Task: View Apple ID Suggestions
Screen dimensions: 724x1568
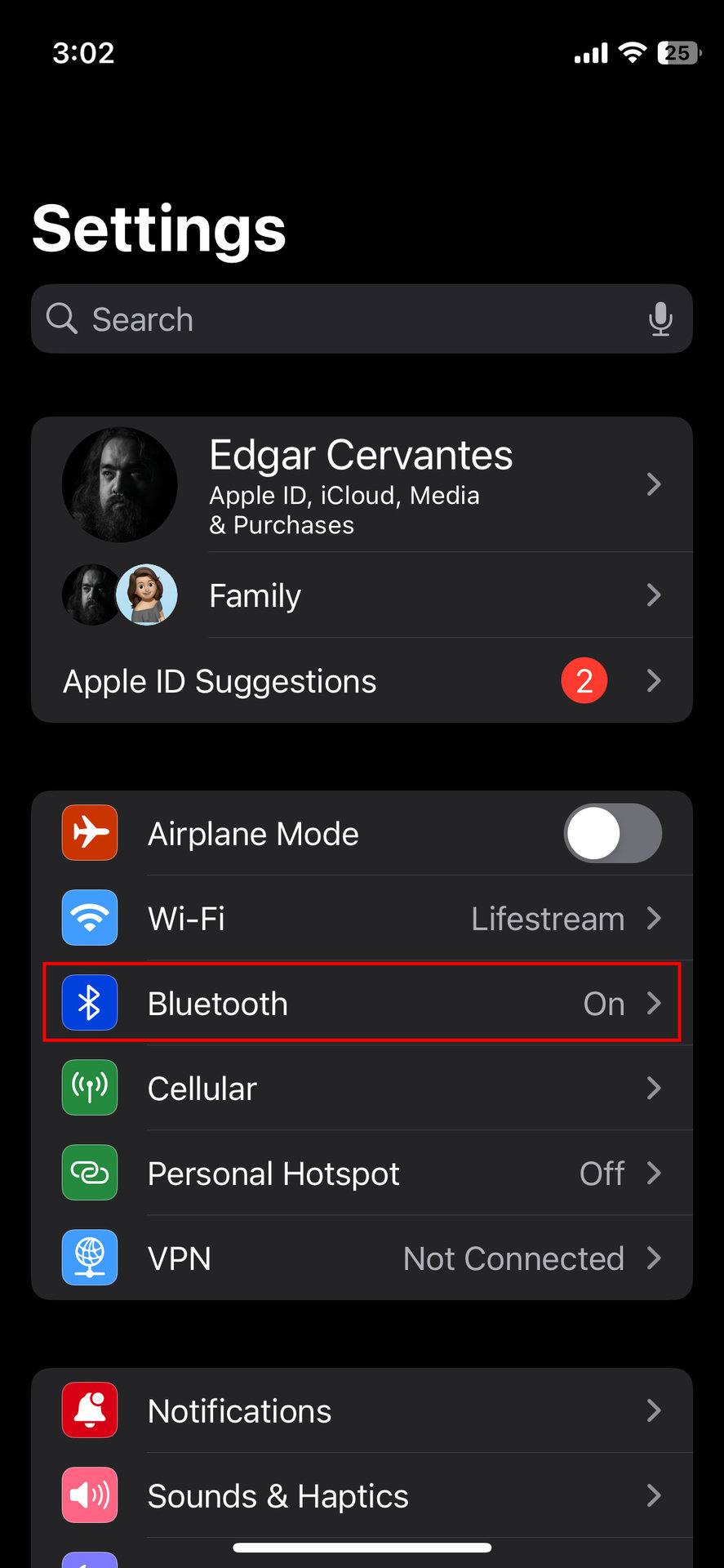Action: click(362, 681)
